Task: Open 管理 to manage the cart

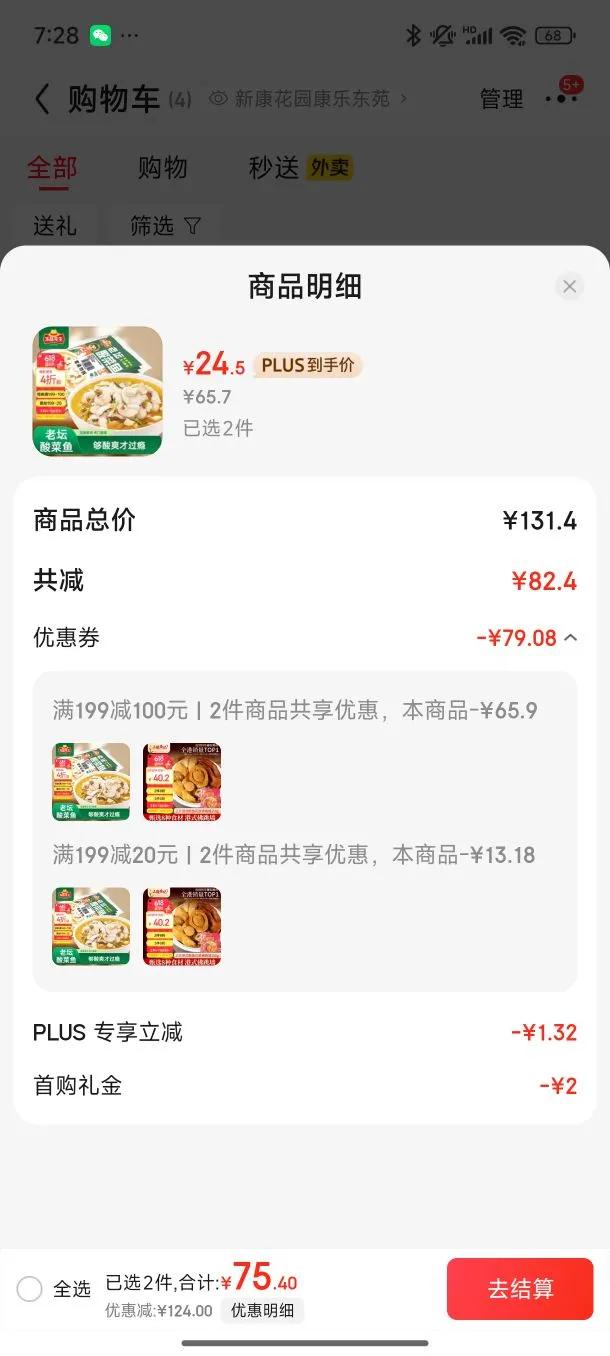Action: pyautogui.click(x=501, y=99)
